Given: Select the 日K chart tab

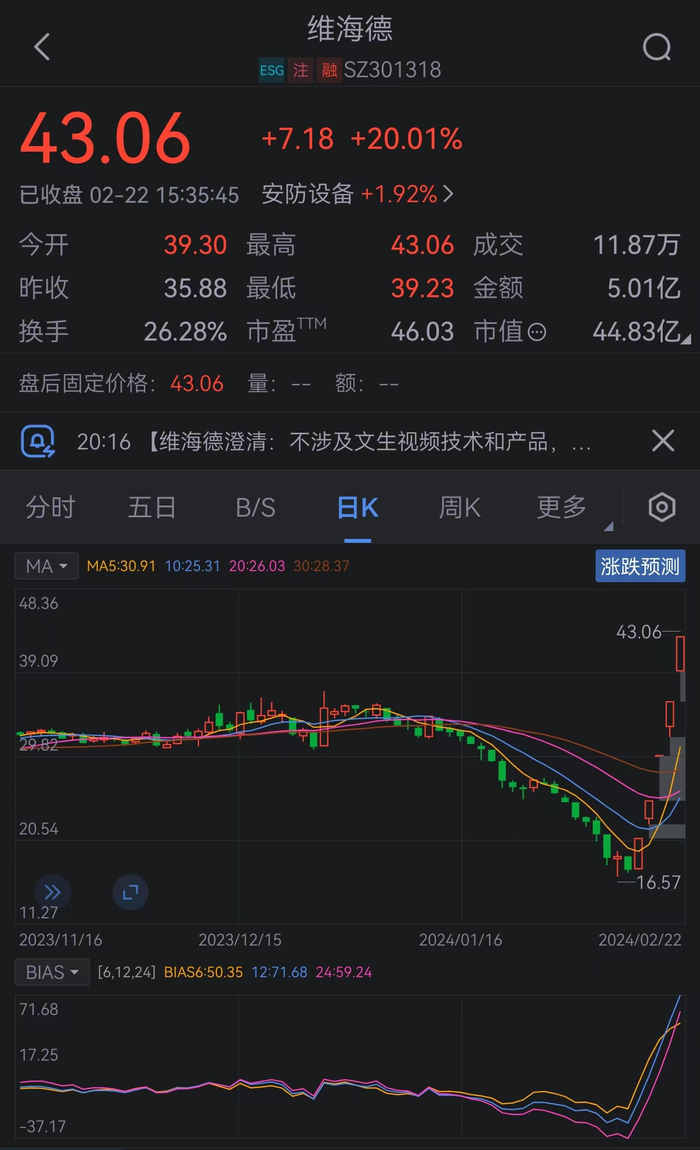Looking at the screenshot, I should coord(357,507).
